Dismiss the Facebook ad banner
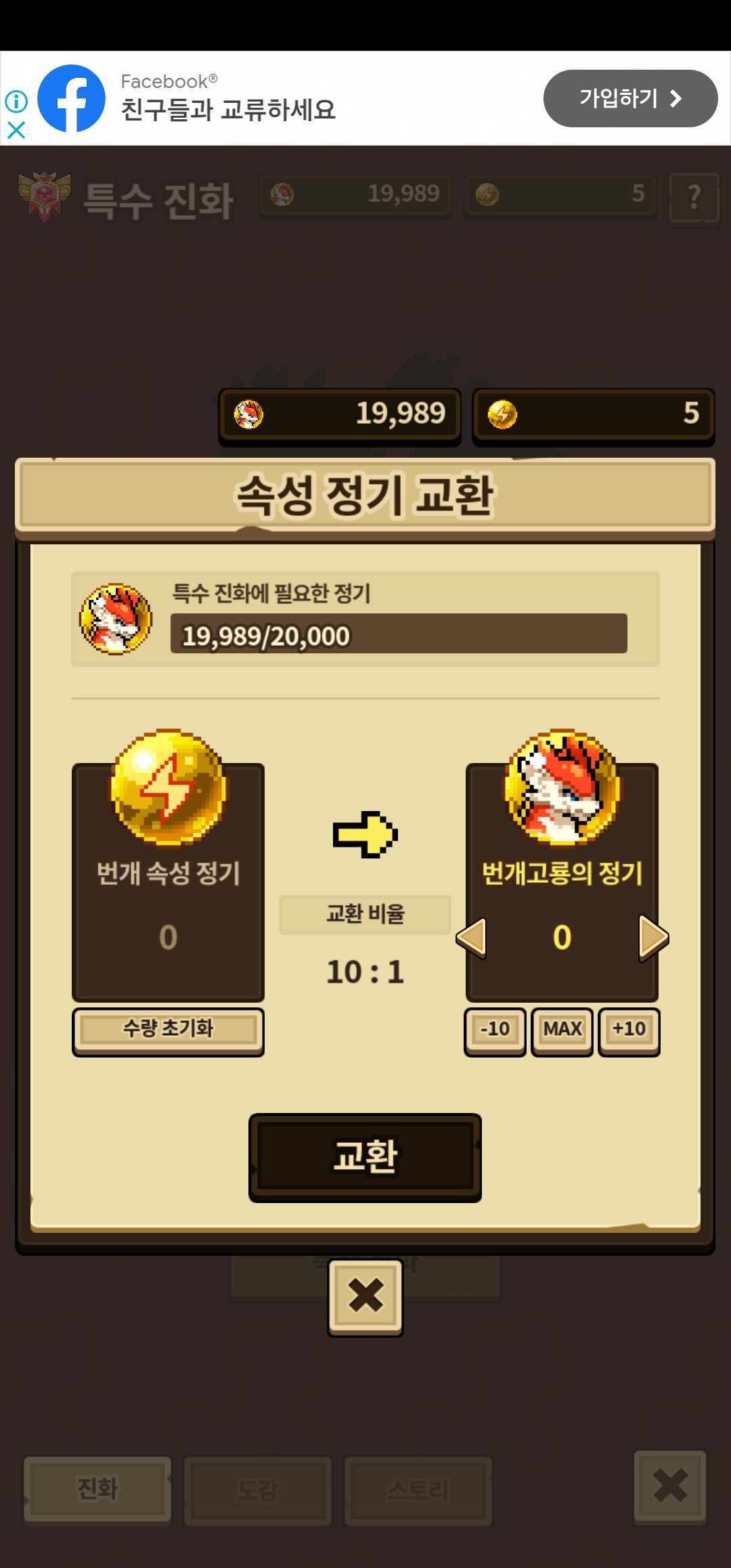This screenshot has height=1568, width=731. click(16, 130)
